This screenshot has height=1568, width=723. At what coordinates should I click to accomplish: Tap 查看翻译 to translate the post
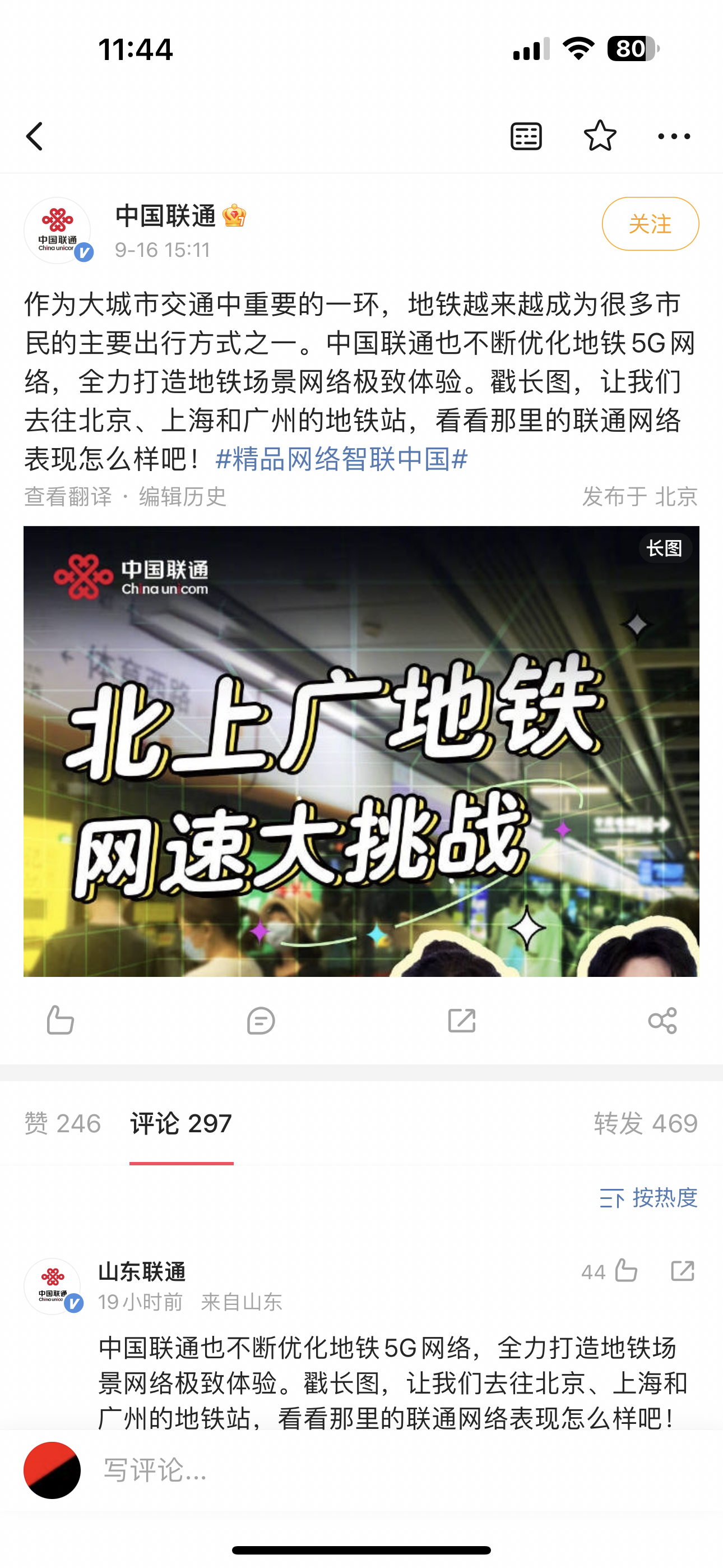coord(68,497)
